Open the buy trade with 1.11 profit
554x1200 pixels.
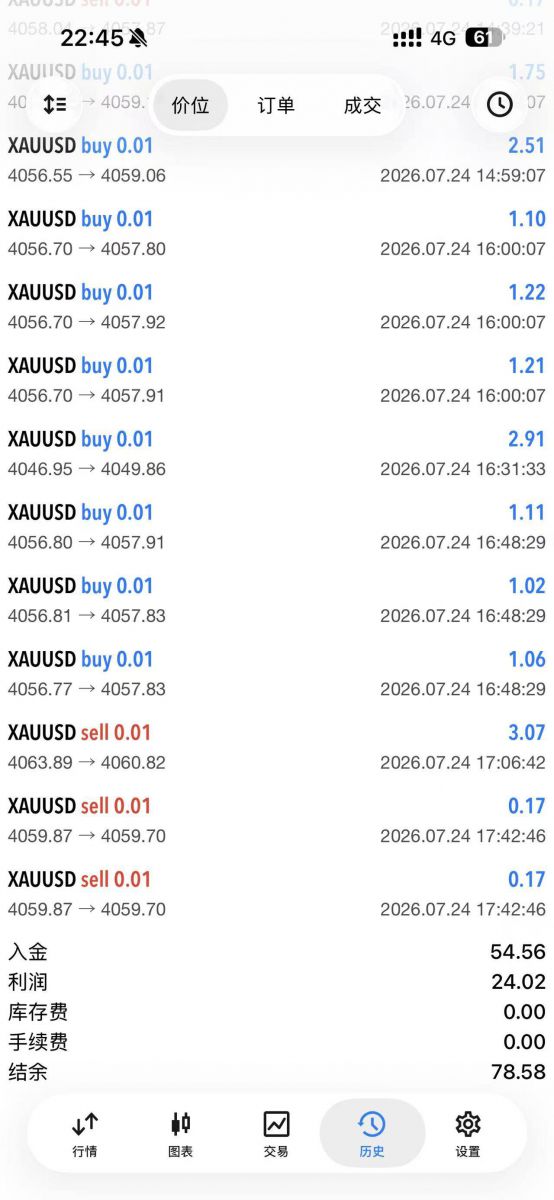[277, 527]
